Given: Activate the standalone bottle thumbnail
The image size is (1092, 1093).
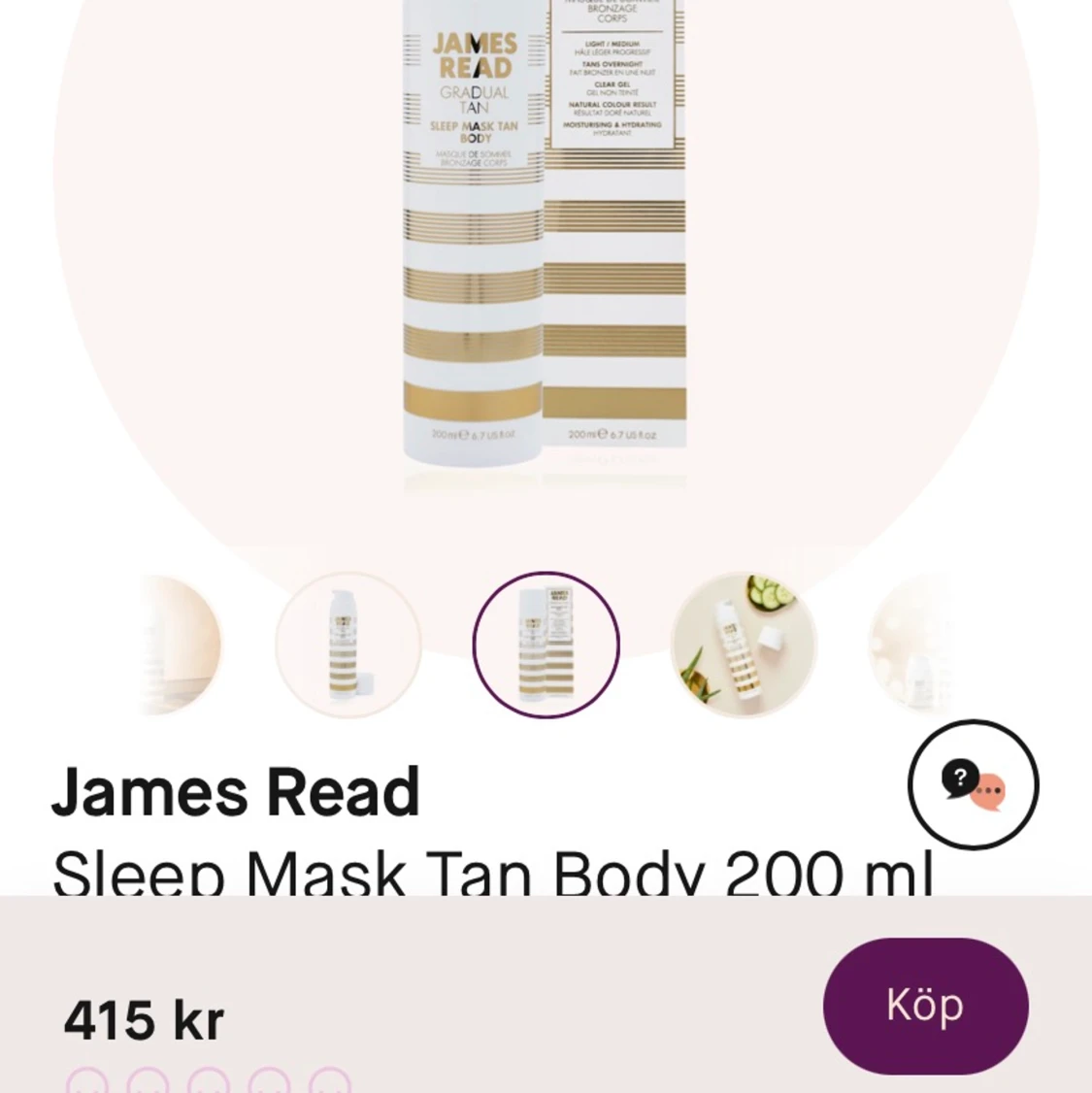Looking at the screenshot, I should [x=348, y=644].
